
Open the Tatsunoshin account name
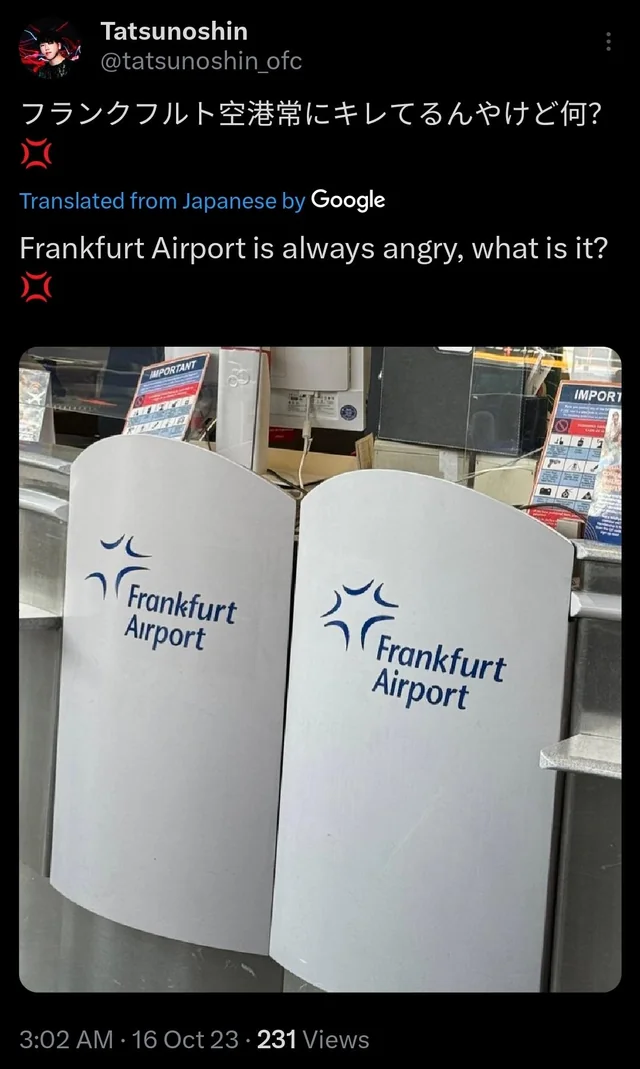tap(174, 31)
